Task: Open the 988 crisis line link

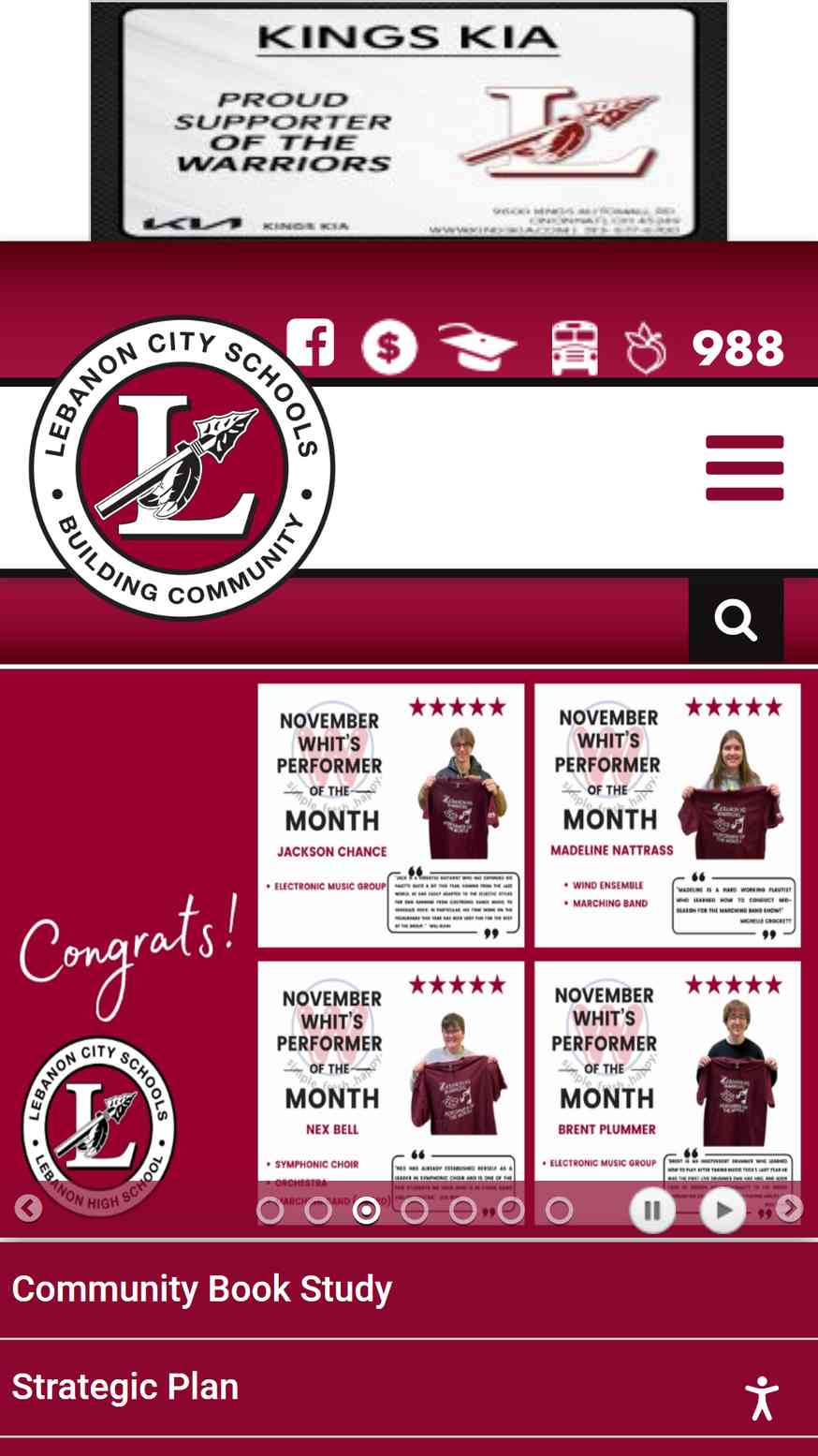Action: pos(738,348)
